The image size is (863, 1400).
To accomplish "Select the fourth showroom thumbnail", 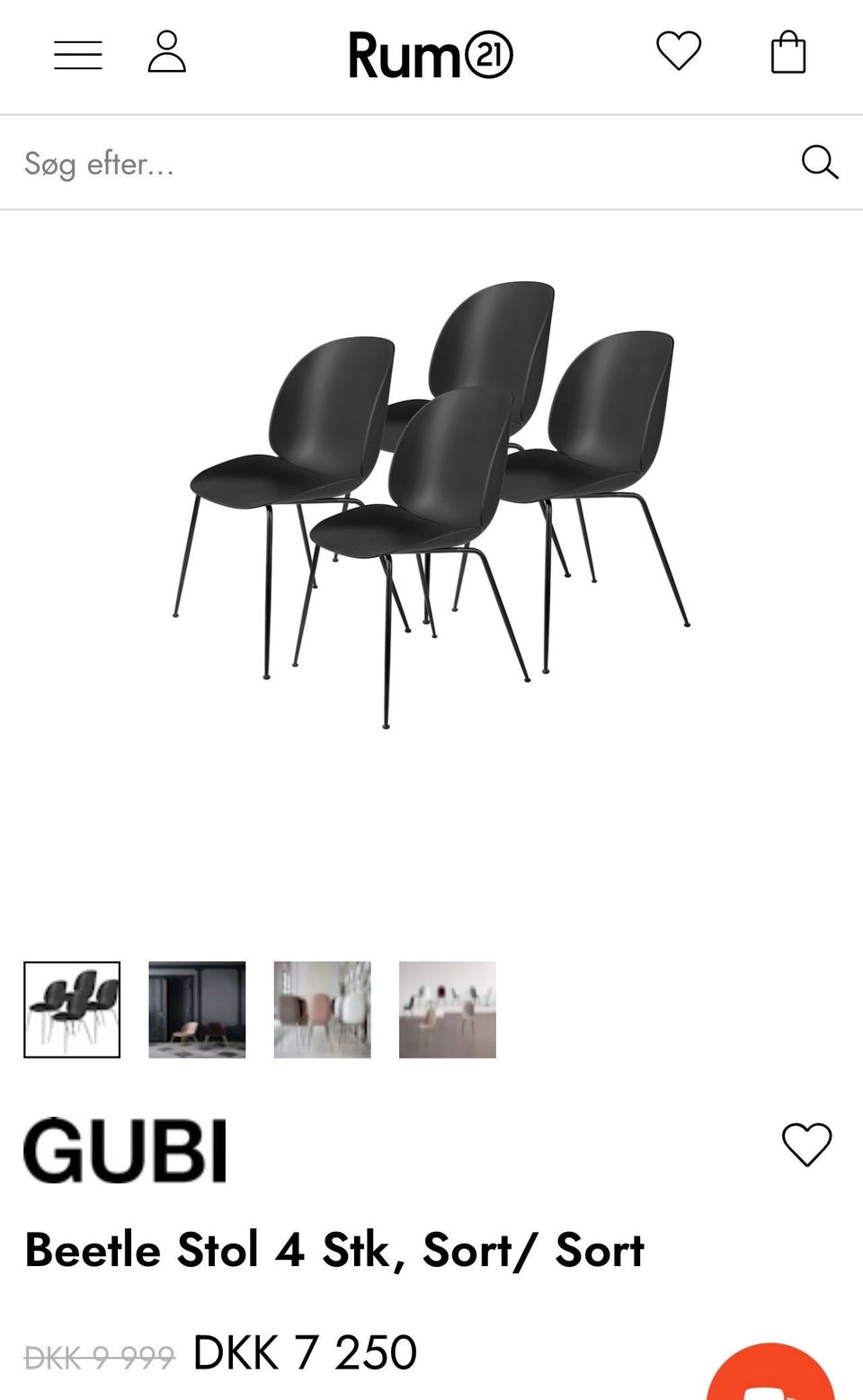I will (447, 1010).
